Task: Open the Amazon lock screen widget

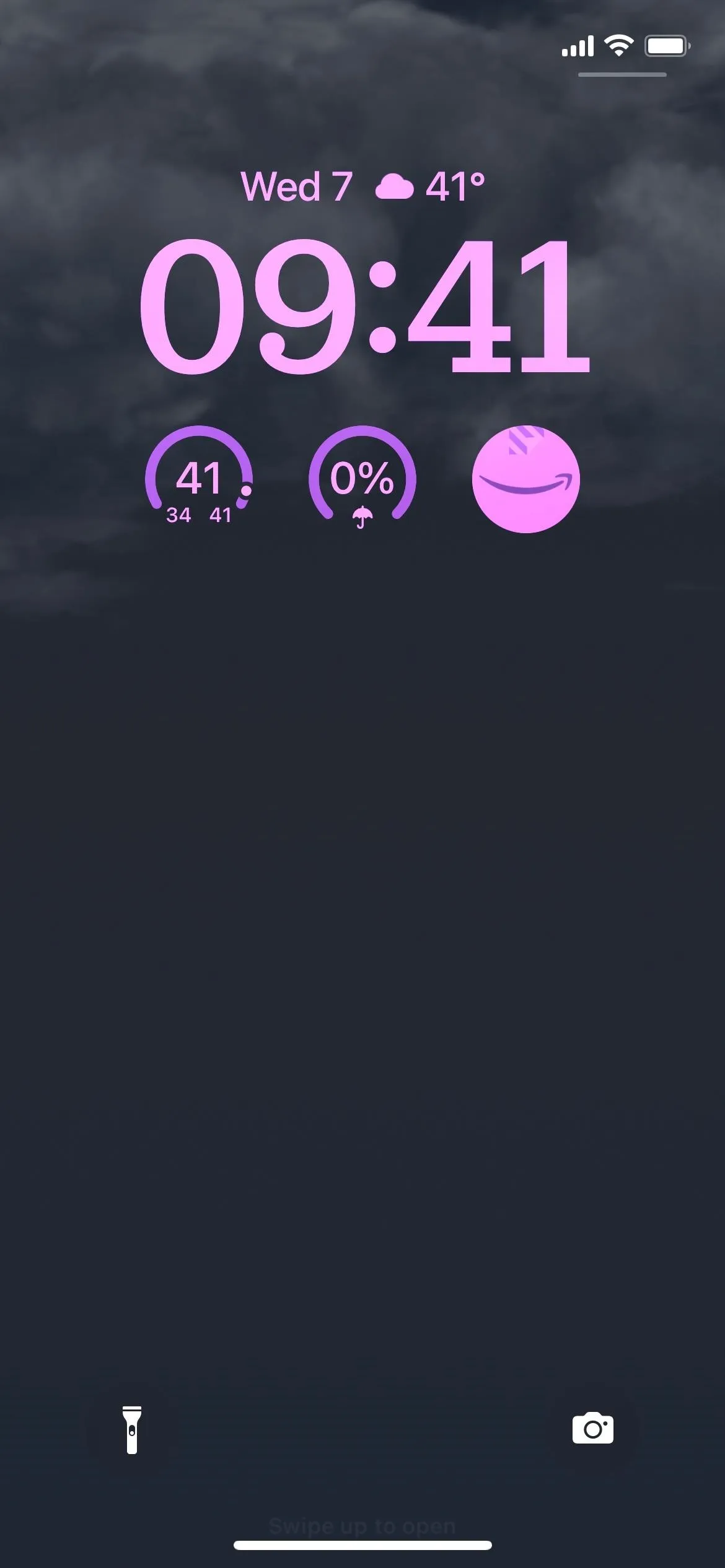Action: (x=526, y=479)
